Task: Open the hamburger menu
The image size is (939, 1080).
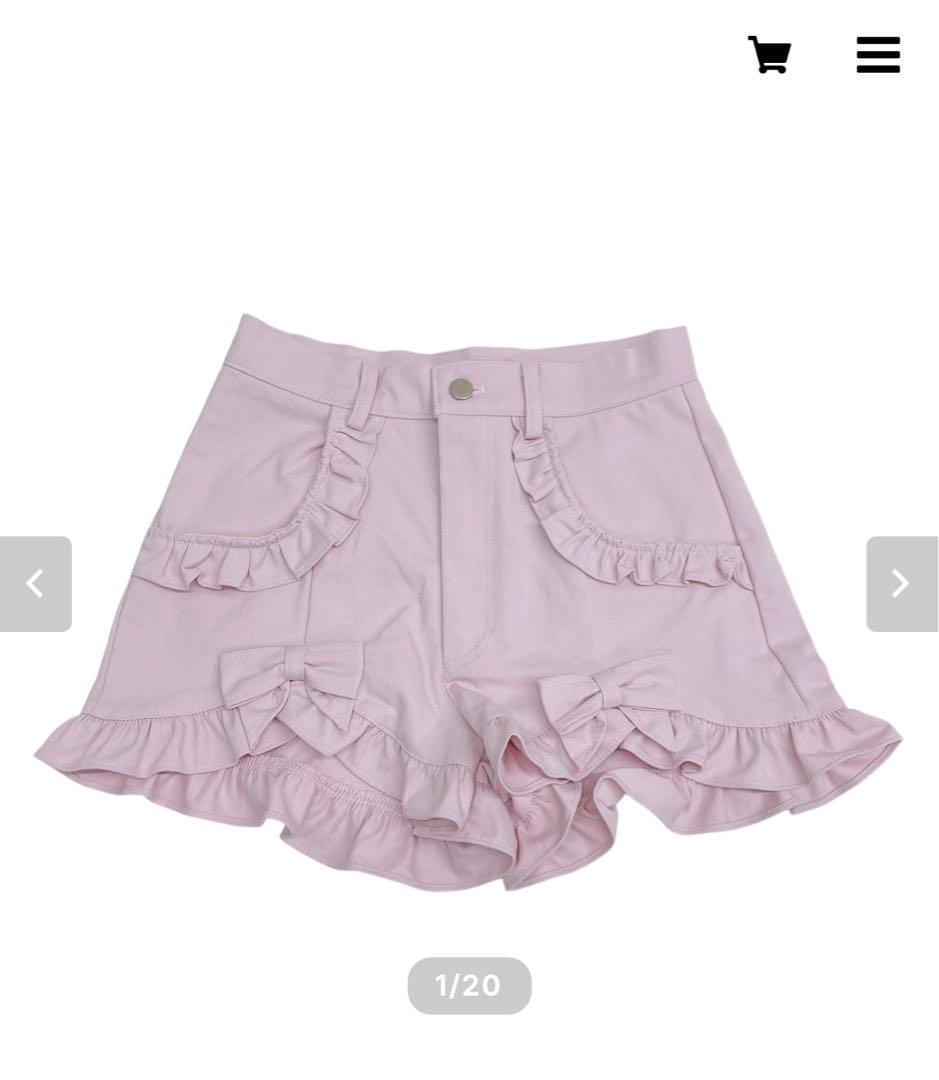Action: tap(878, 55)
